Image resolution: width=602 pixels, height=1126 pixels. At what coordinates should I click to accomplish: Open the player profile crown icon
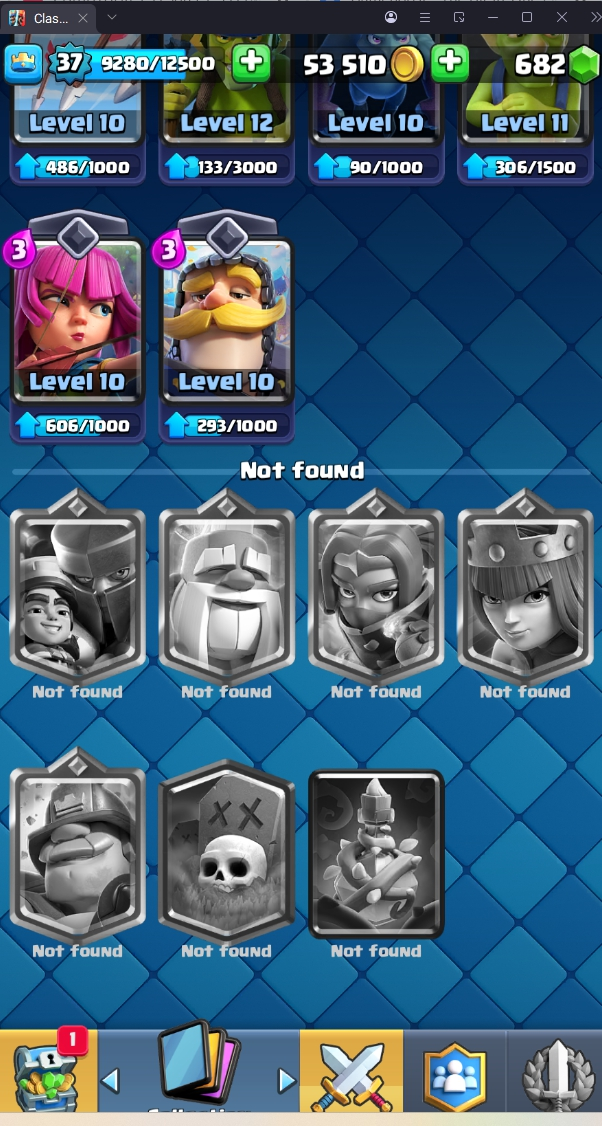pyautogui.click(x=23, y=63)
